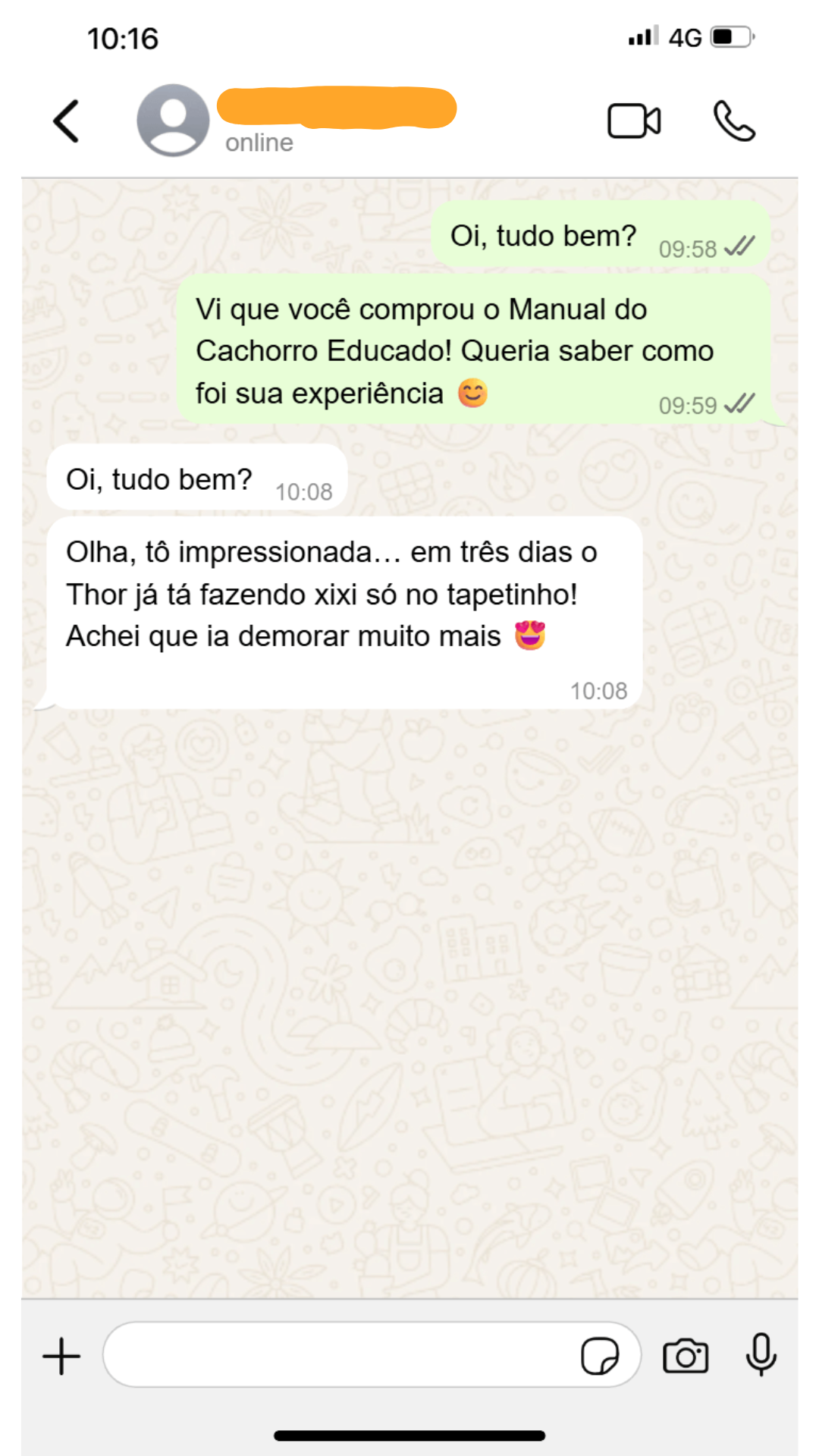The height and width of the screenshot is (1456, 819).
Task: Open the camera
Action: coord(686,1356)
